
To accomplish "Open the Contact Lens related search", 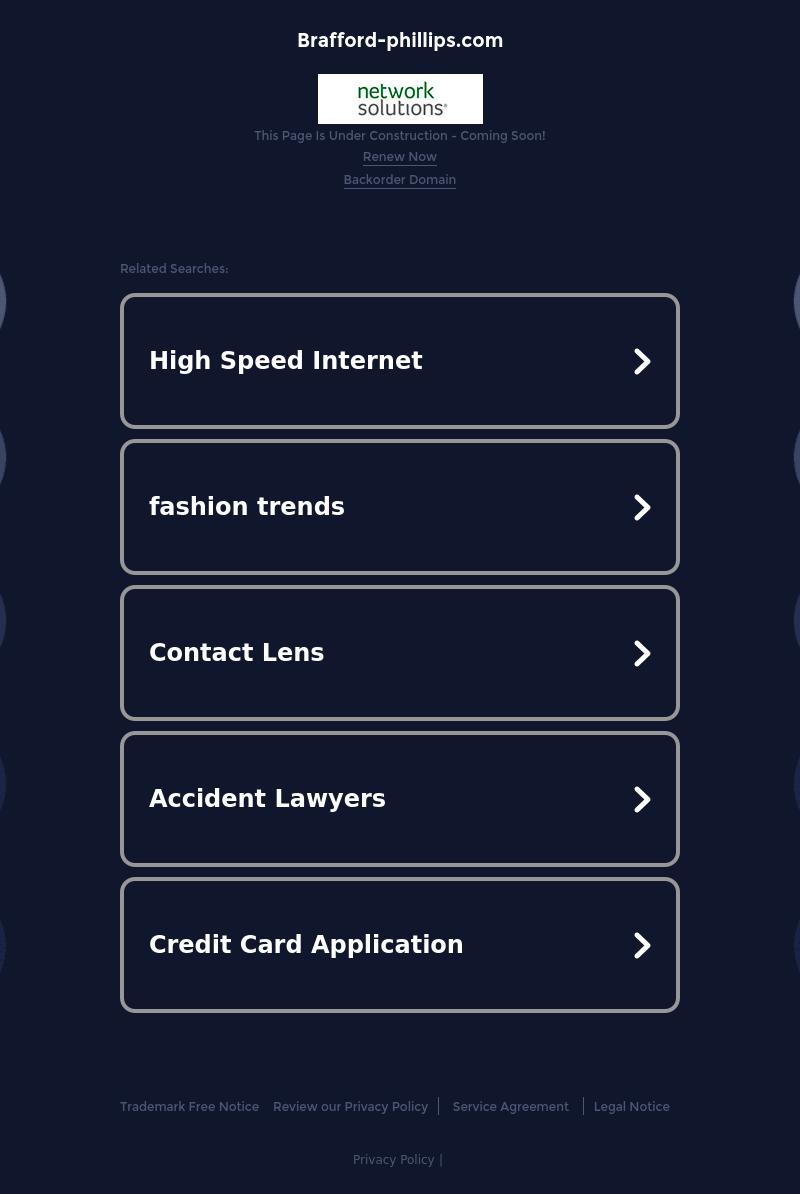I will click(399, 653).
